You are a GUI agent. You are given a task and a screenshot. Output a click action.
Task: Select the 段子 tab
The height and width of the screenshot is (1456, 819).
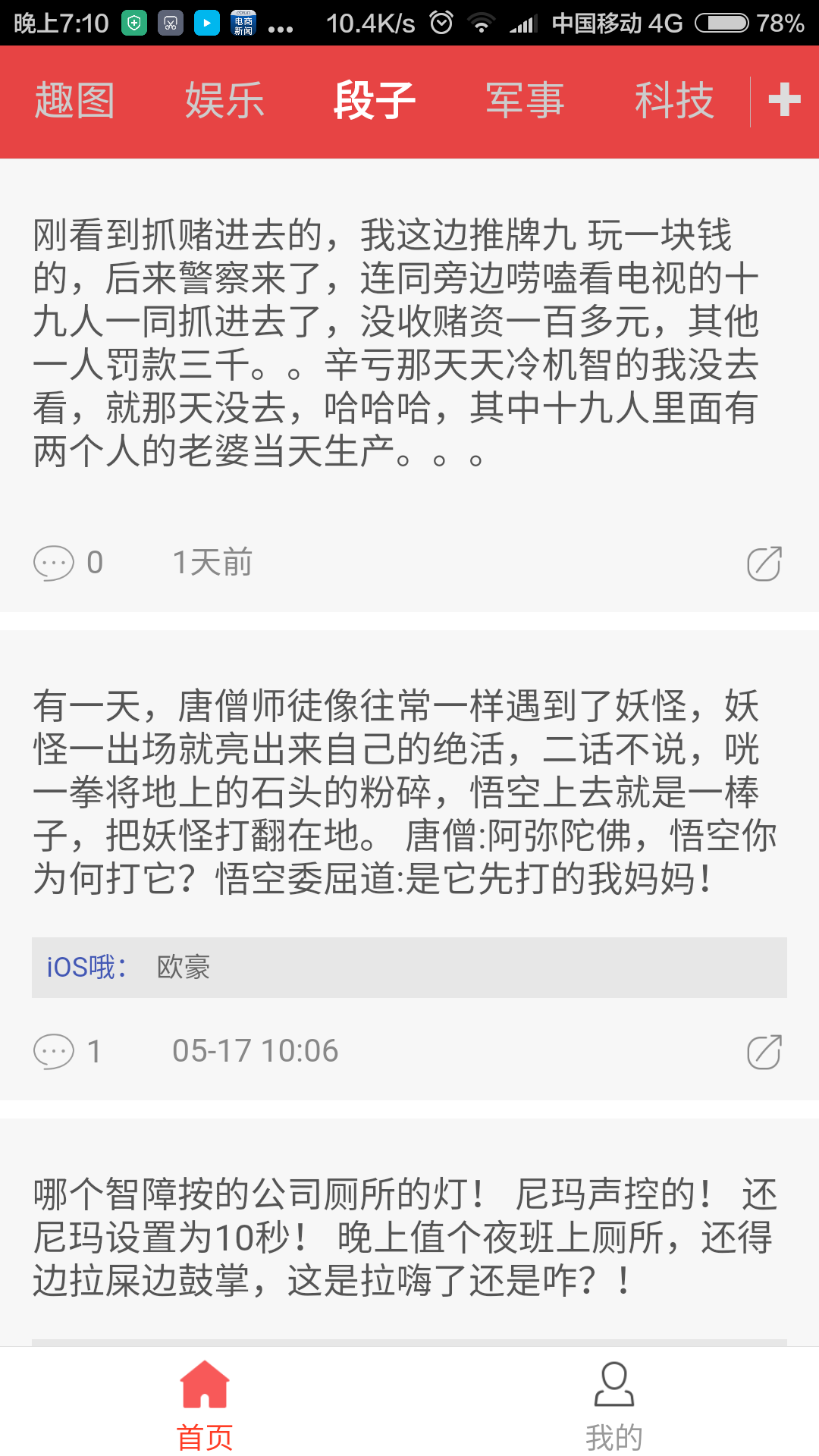375,101
